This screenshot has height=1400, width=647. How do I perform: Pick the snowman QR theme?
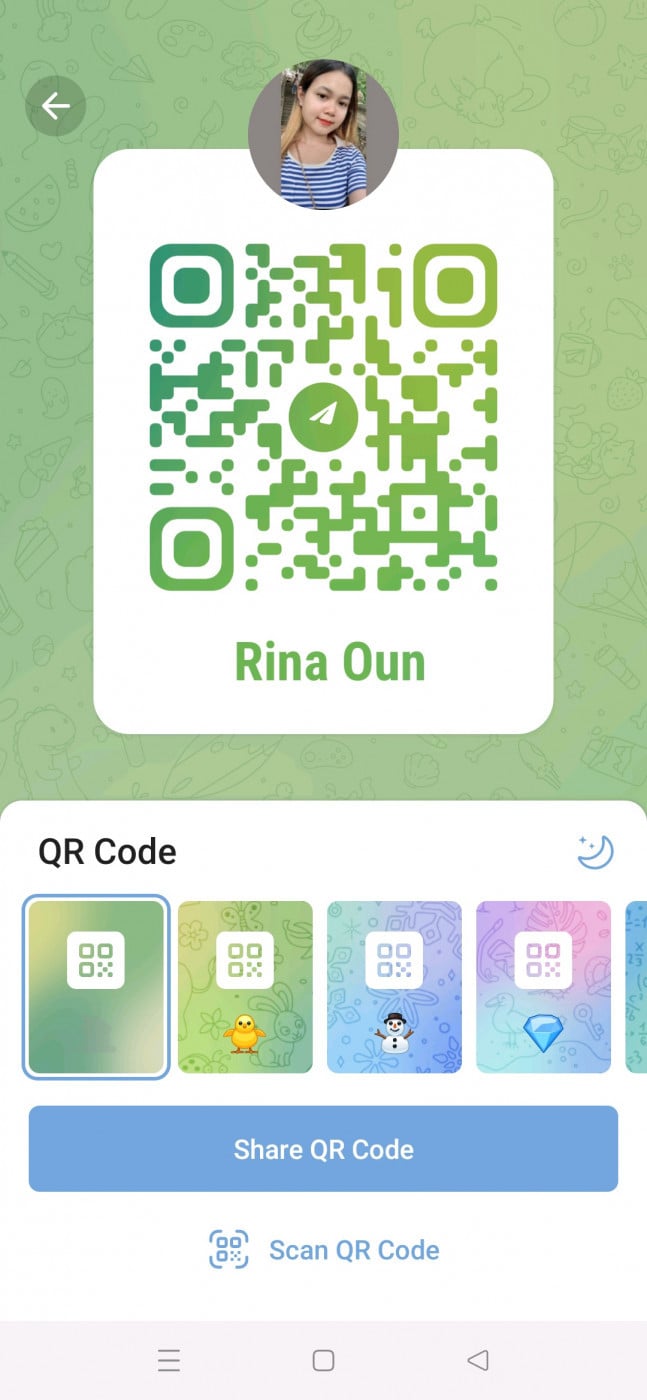point(394,987)
